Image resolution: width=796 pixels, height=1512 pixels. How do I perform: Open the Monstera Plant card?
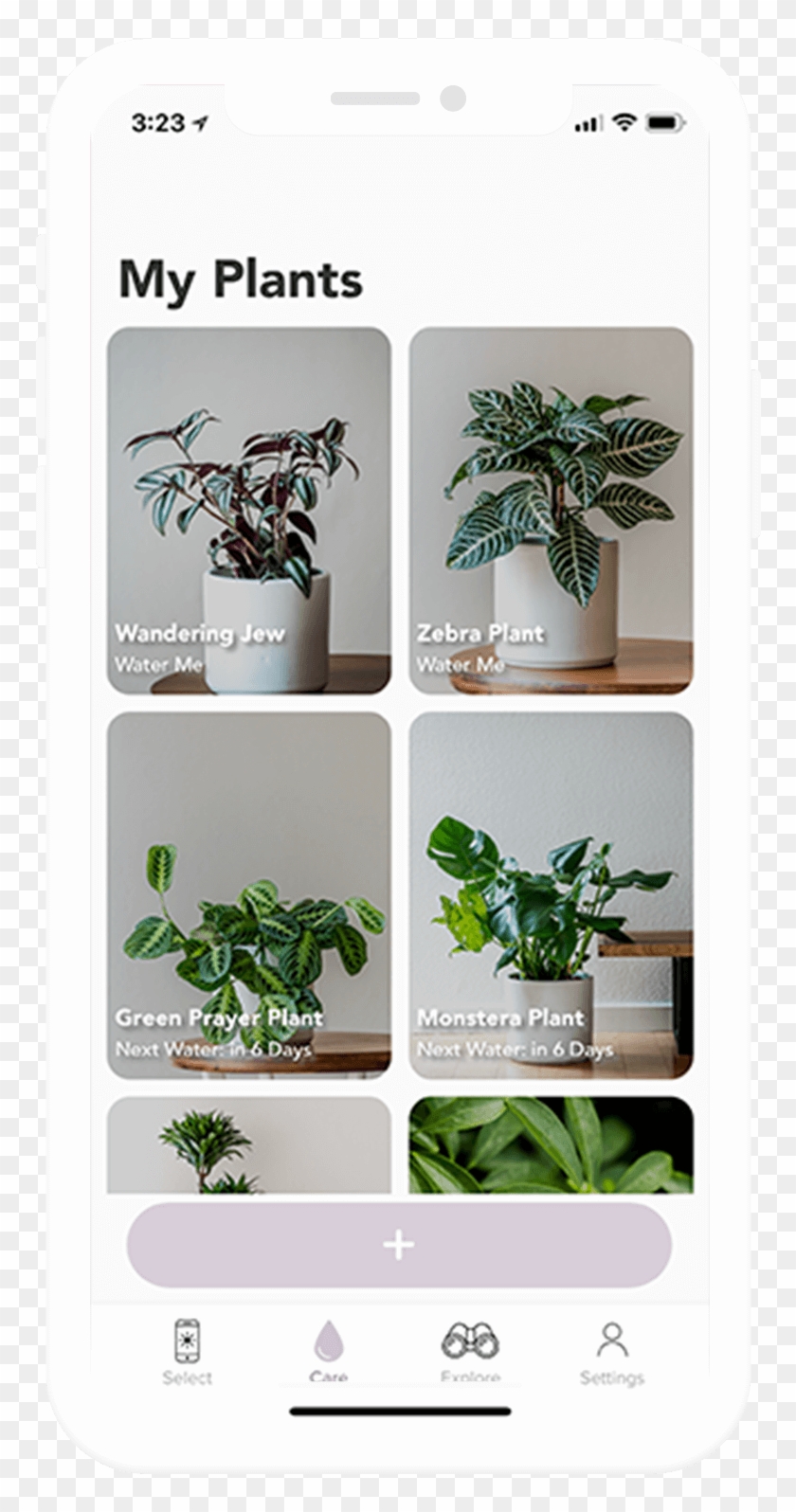(551, 895)
